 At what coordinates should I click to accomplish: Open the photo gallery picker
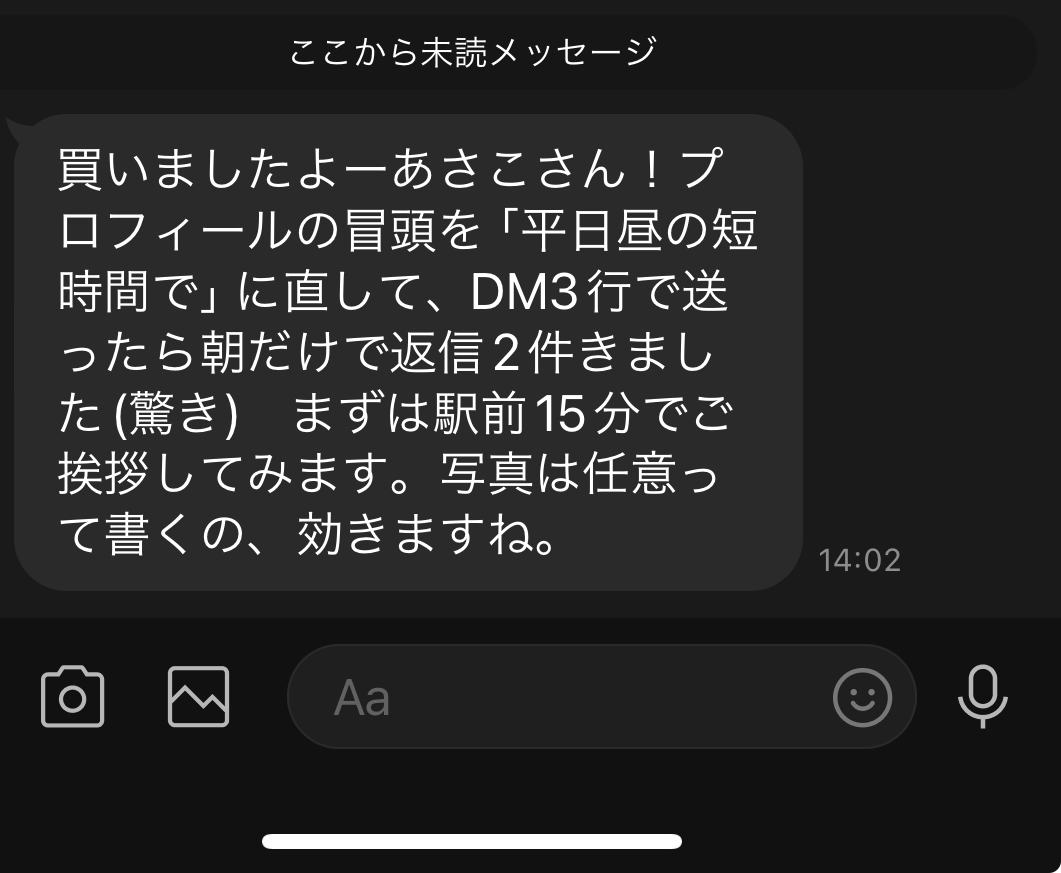[198, 696]
